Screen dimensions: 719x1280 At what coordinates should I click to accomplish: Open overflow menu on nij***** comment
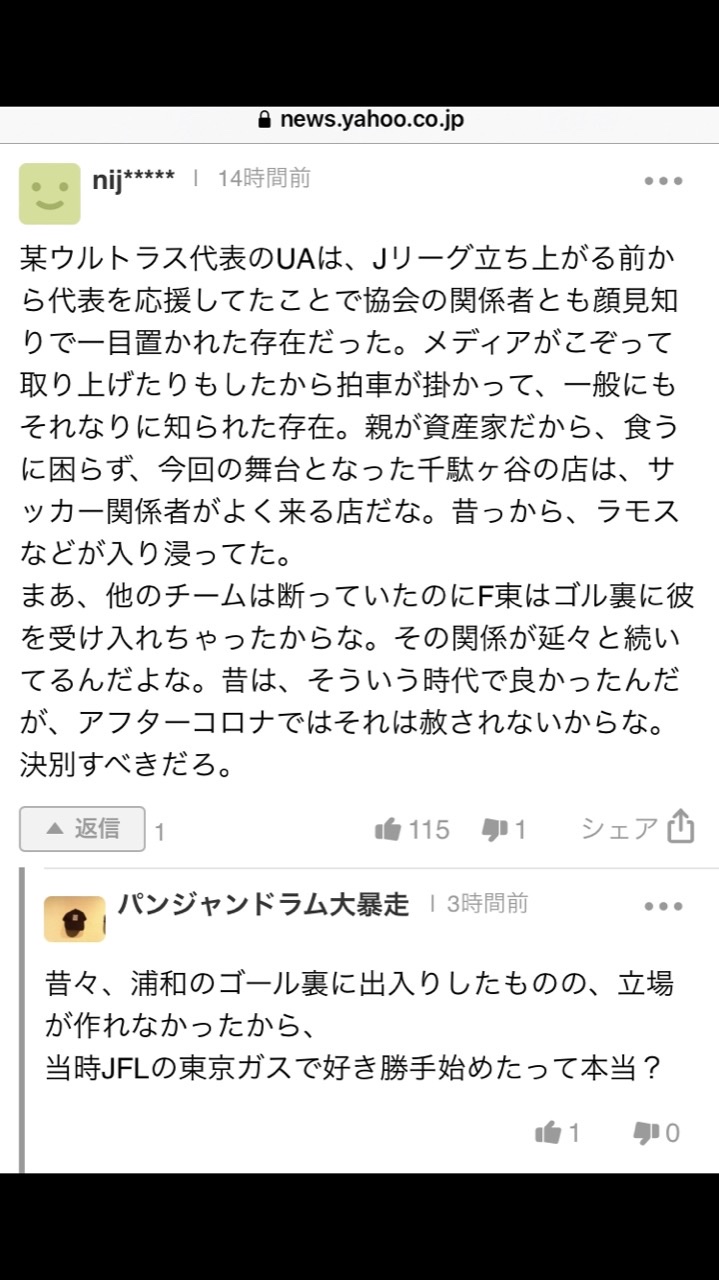663,181
